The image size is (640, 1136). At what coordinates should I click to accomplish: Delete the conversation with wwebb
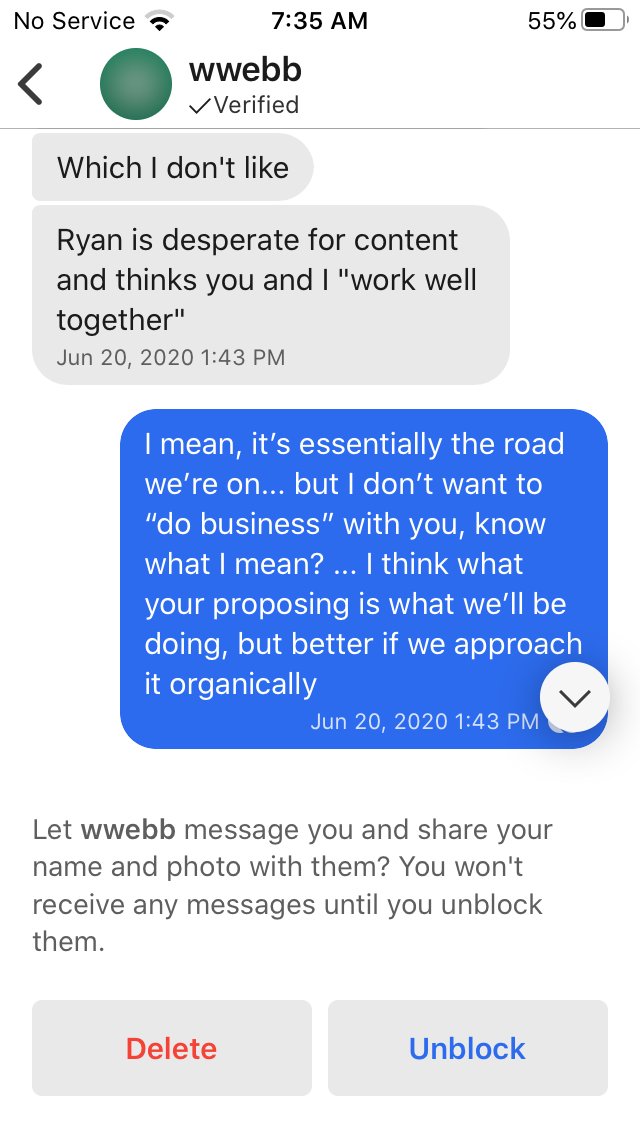pos(172,1048)
